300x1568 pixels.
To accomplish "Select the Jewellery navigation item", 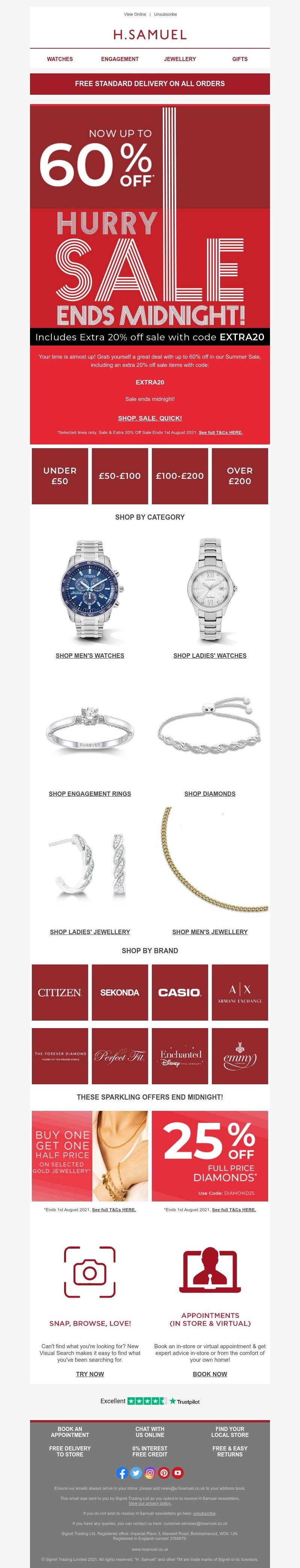I will pos(180,59).
